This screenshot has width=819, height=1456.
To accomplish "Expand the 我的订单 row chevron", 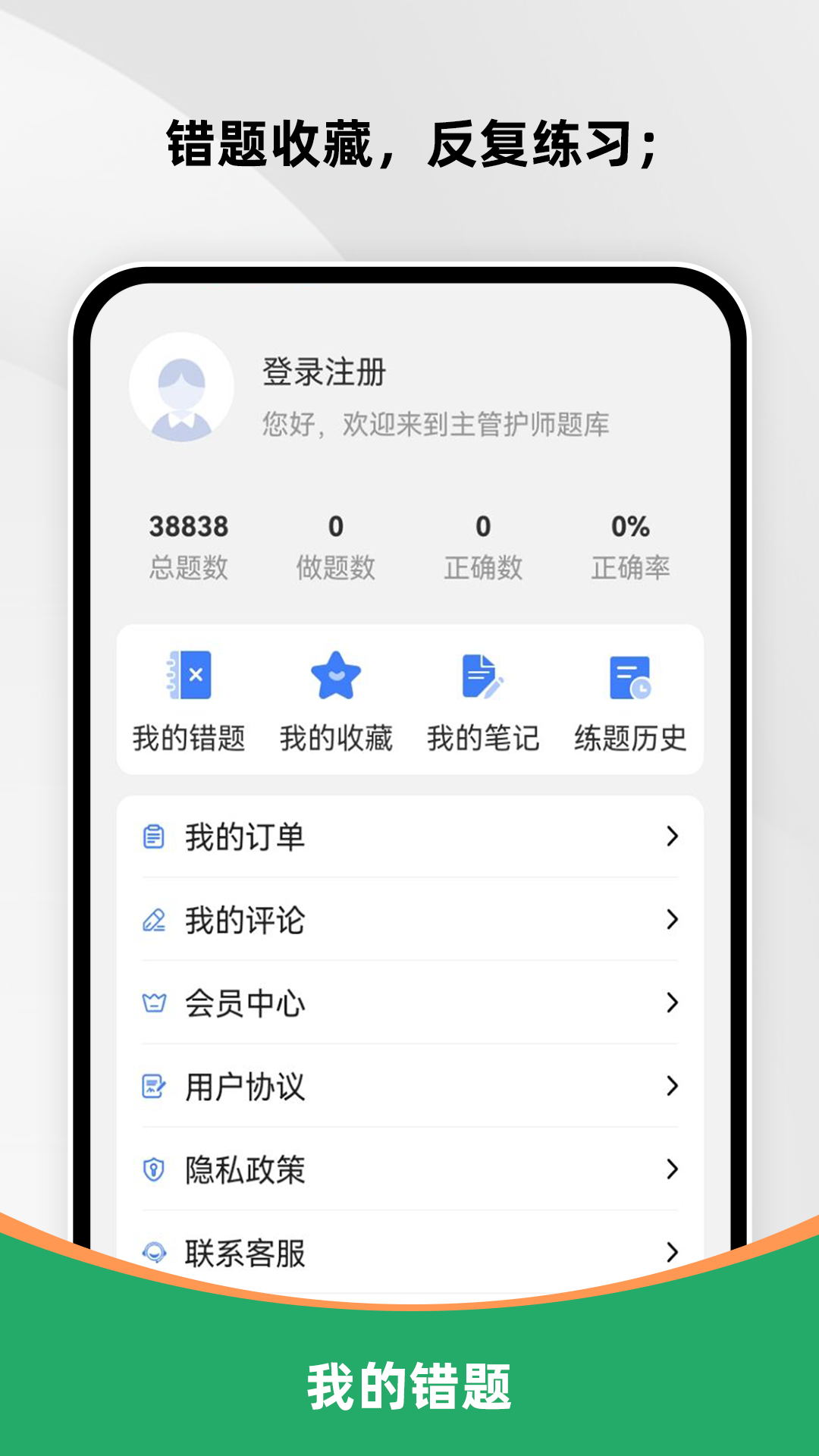I will coord(673,838).
